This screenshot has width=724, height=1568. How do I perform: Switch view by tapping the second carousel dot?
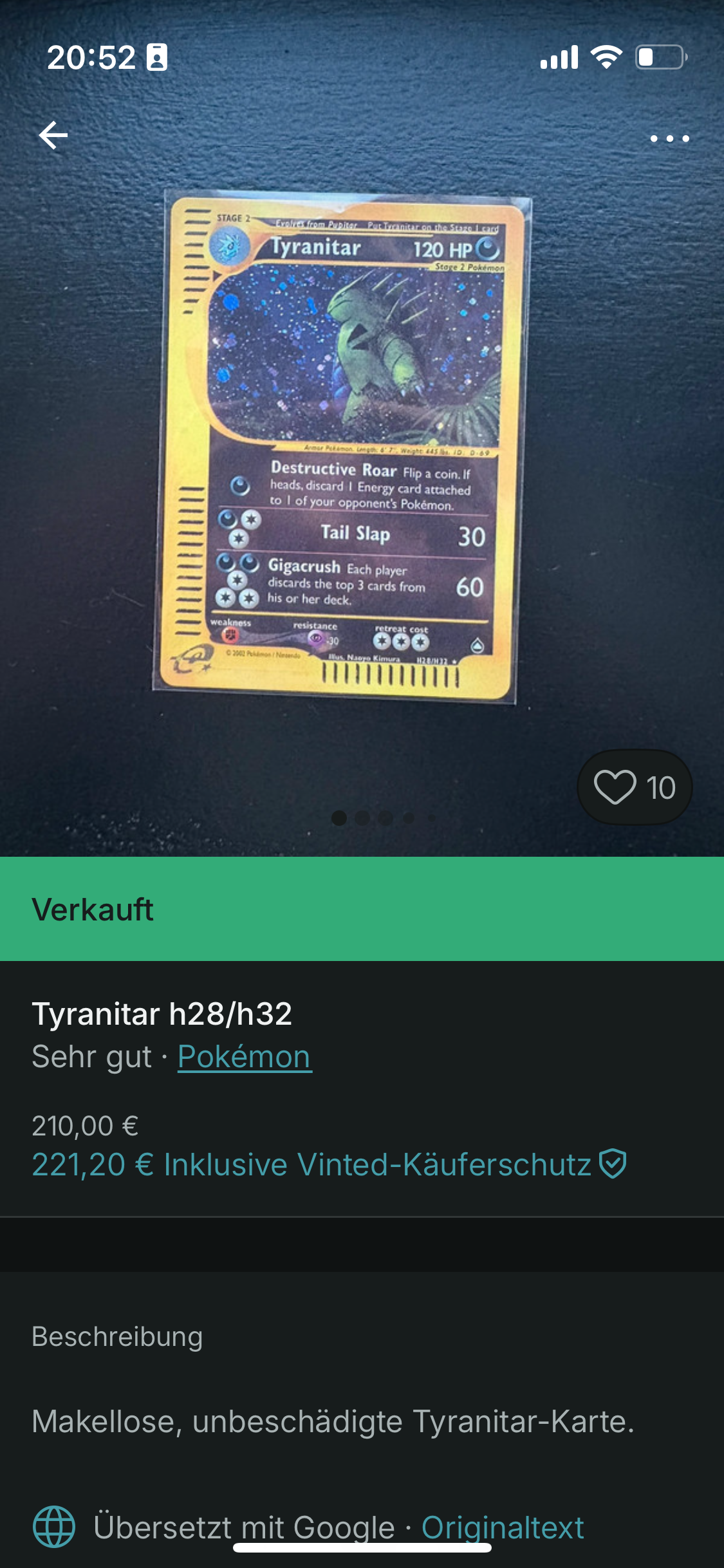coord(362,818)
